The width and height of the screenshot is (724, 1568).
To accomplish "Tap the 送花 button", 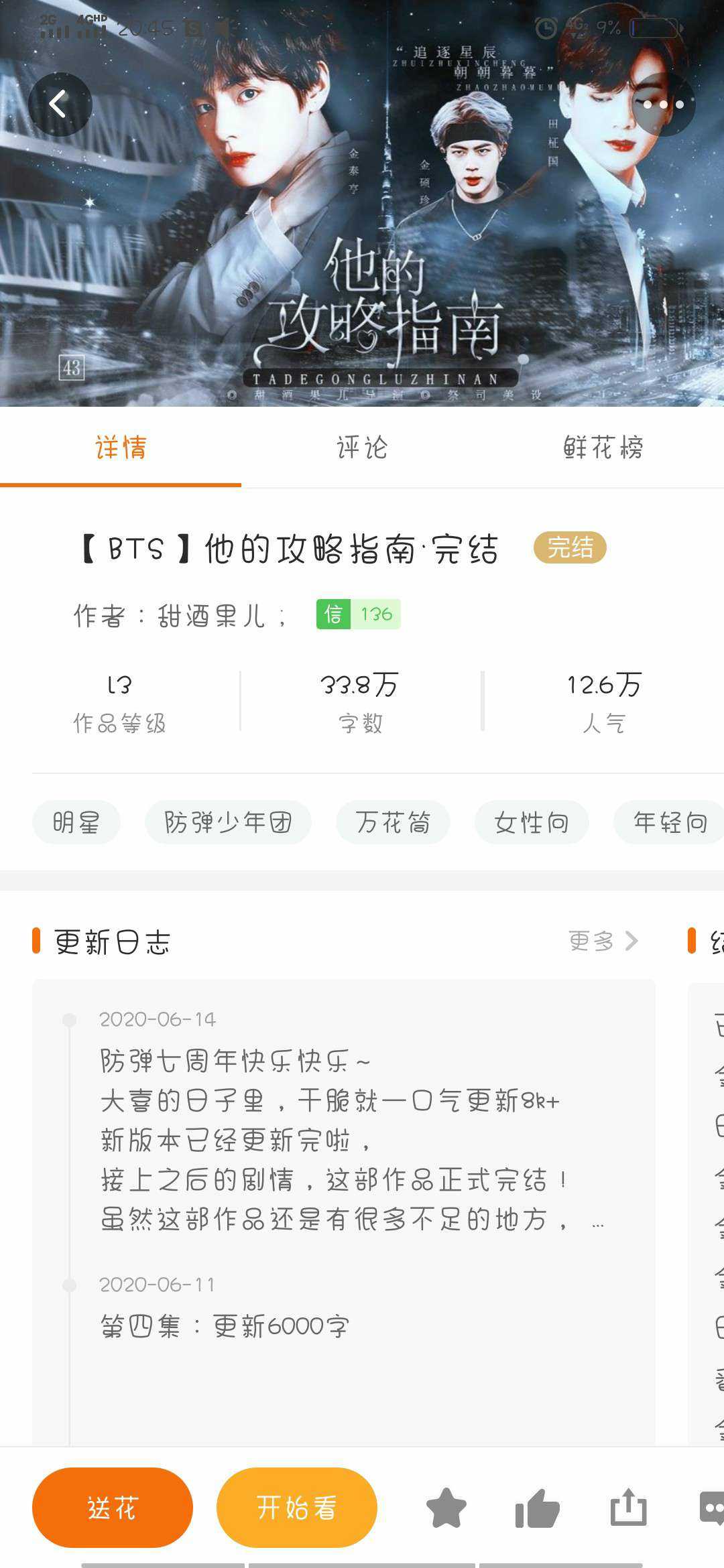I will pyautogui.click(x=113, y=1508).
